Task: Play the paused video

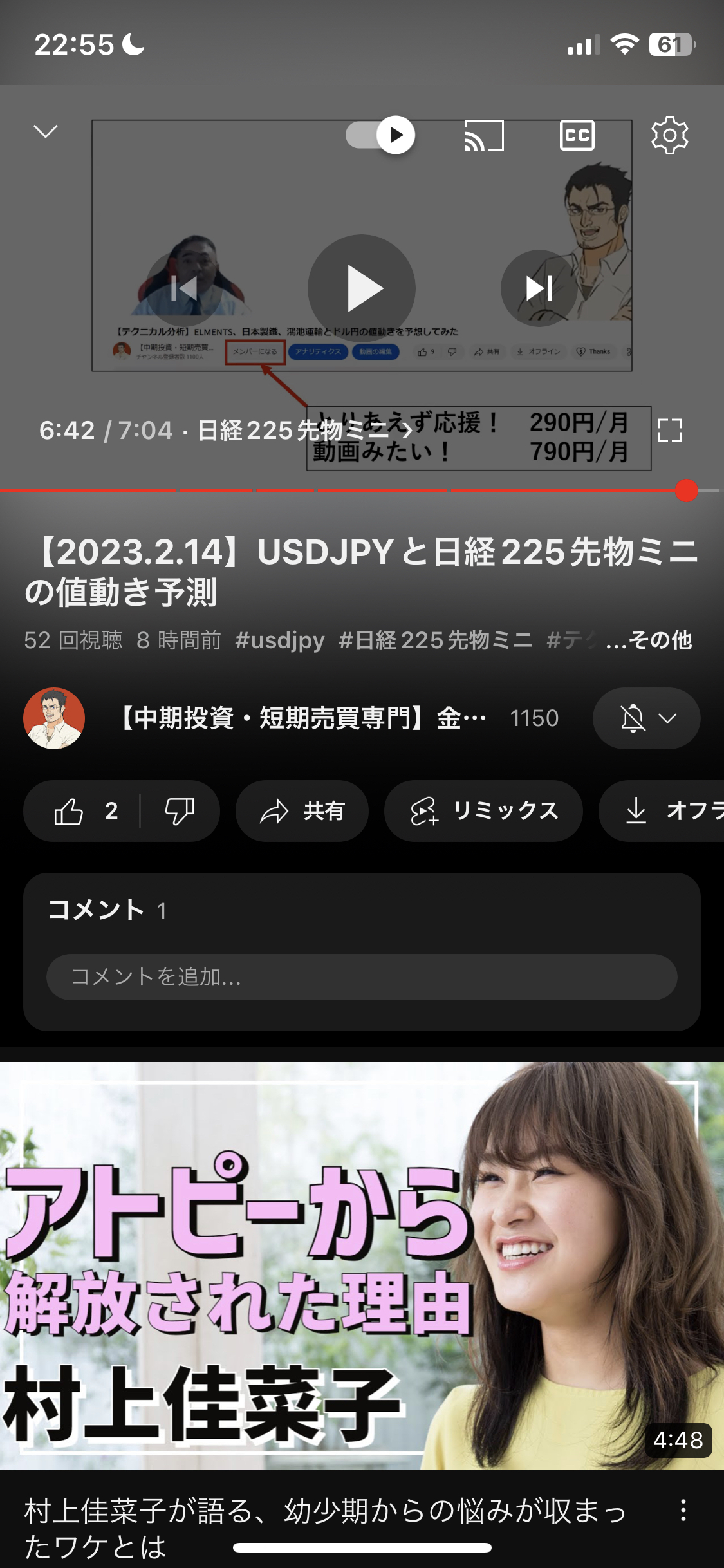Action: [x=362, y=288]
